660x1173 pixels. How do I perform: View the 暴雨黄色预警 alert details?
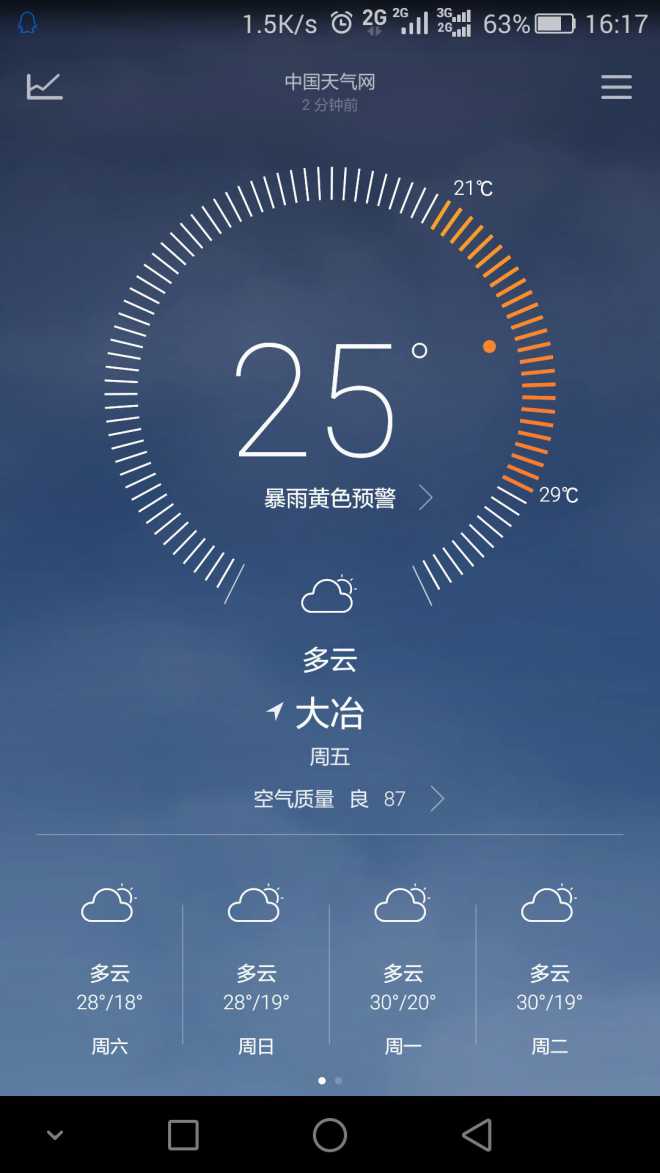pos(348,497)
